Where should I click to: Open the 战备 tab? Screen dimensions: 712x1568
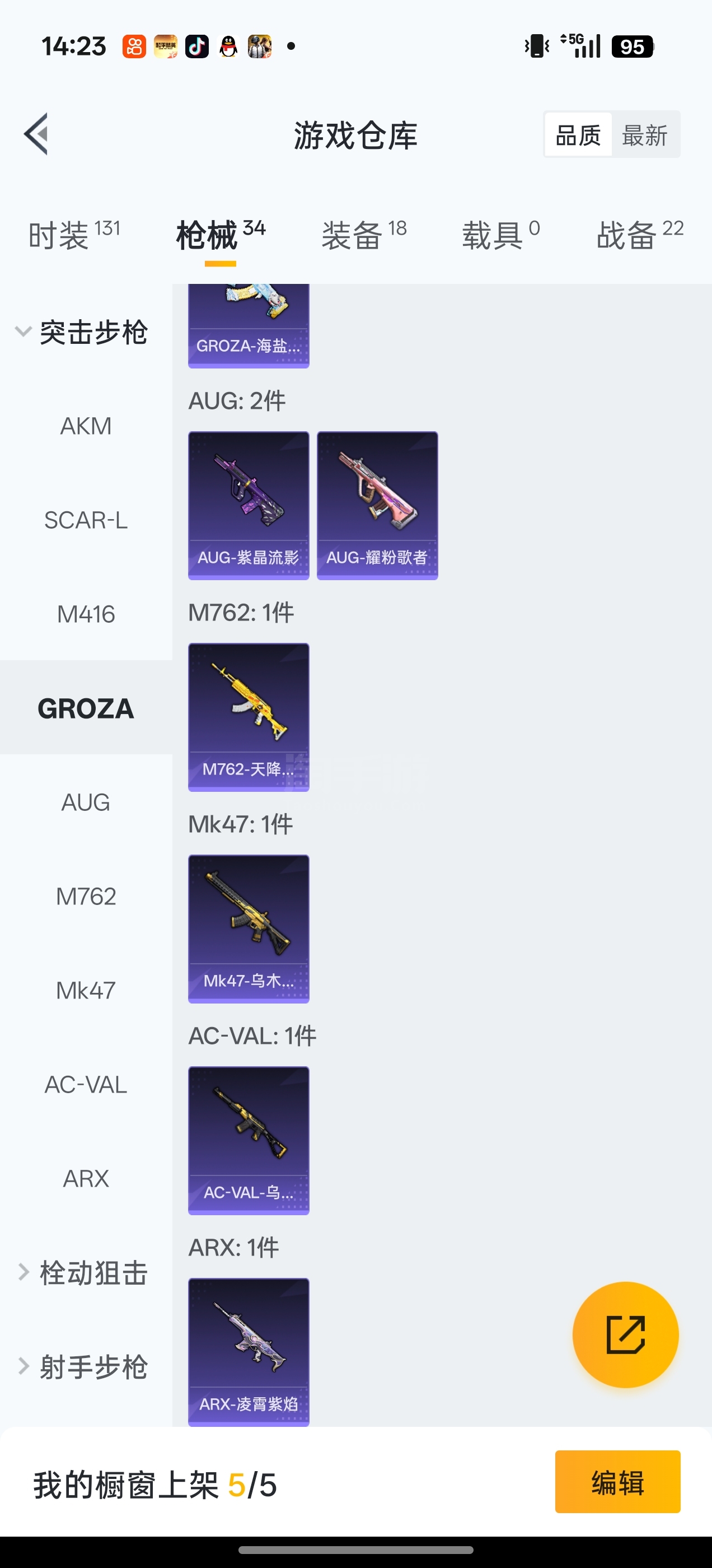click(x=639, y=235)
